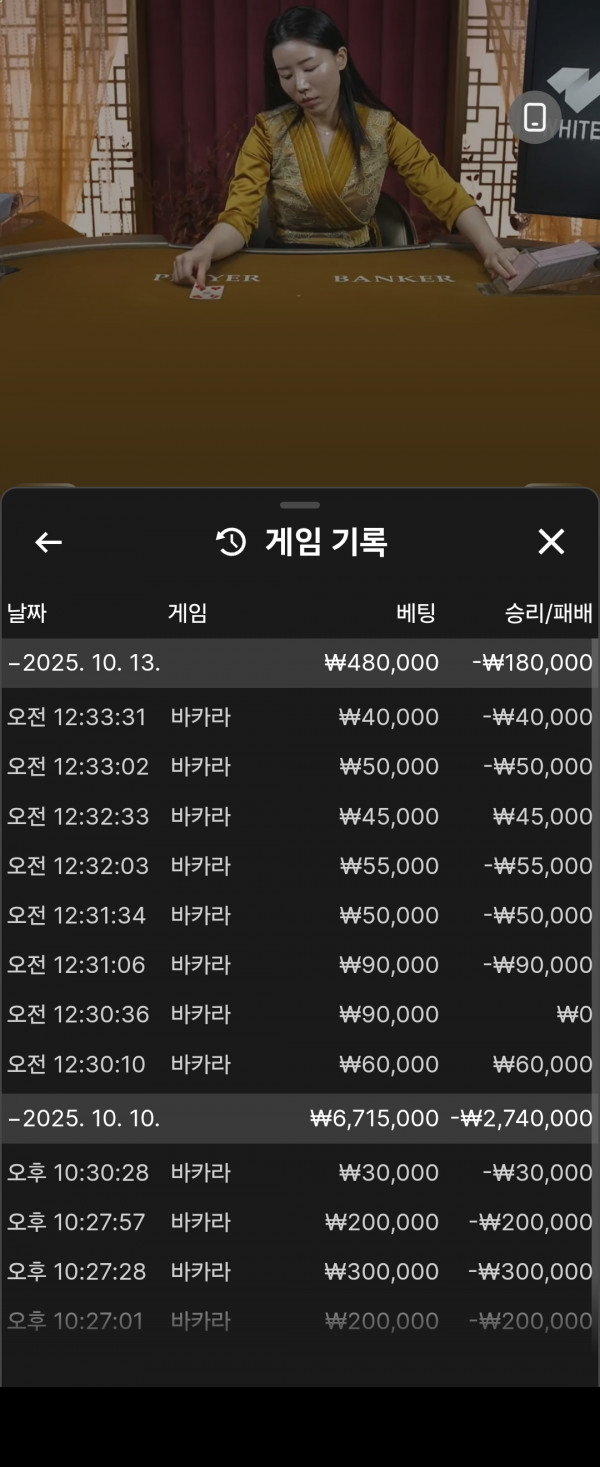Viewport: 600px width, 1467px height.
Task: Go back from the 게임 기록 panel
Action: (x=48, y=542)
